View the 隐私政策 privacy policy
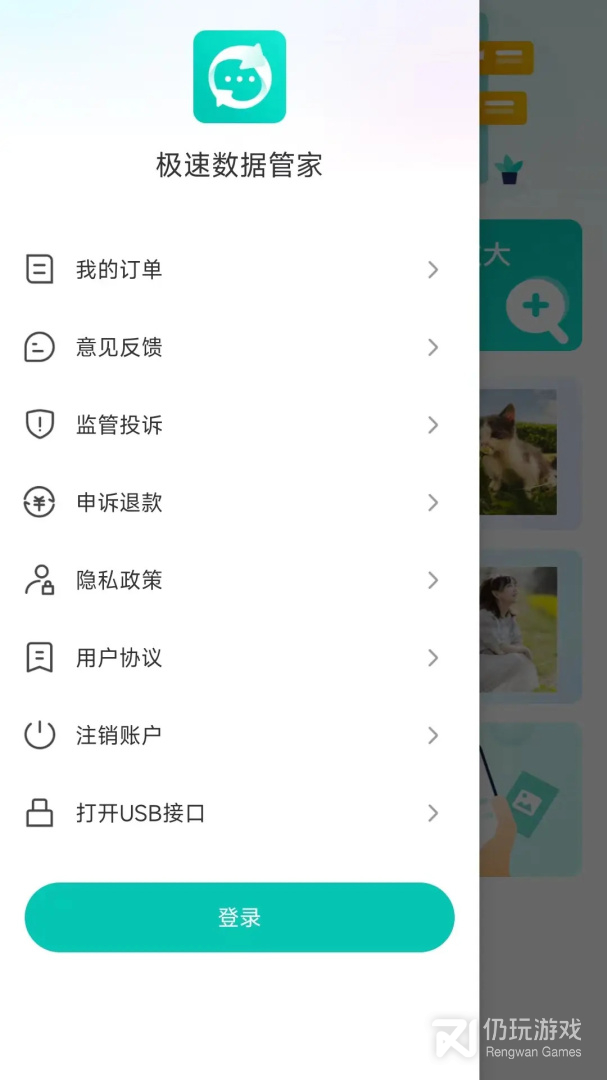The width and height of the screenshot is (607, 1080). pyautogui.click(x=232, y=581)
